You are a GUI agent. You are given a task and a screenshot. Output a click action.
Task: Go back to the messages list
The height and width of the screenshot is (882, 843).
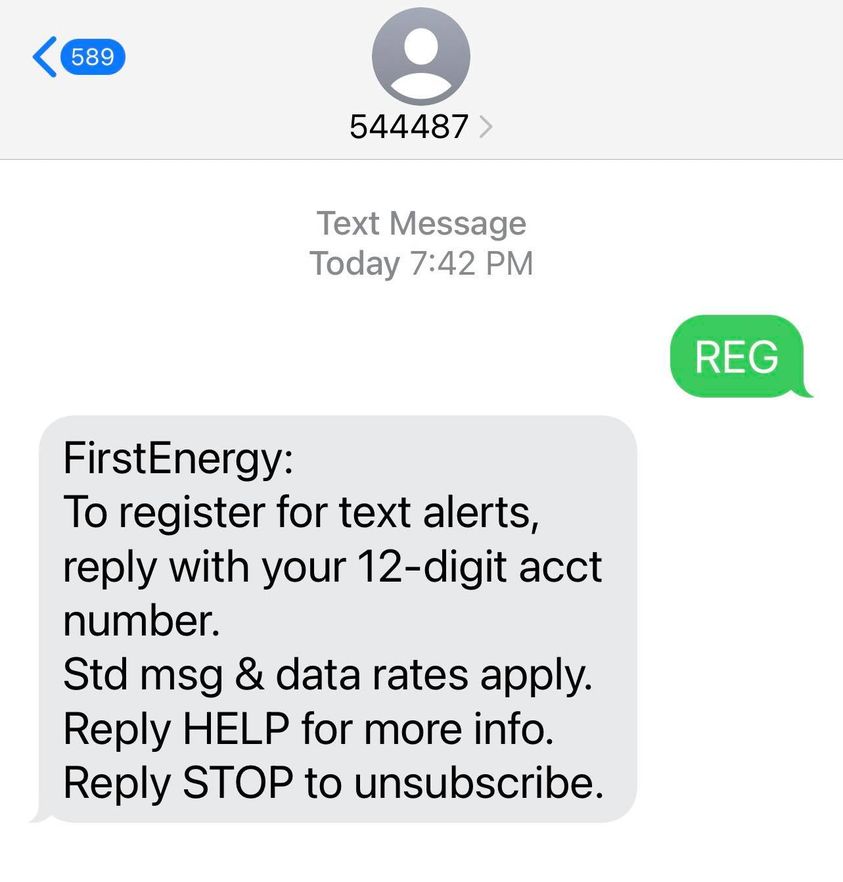click(78, 57)
